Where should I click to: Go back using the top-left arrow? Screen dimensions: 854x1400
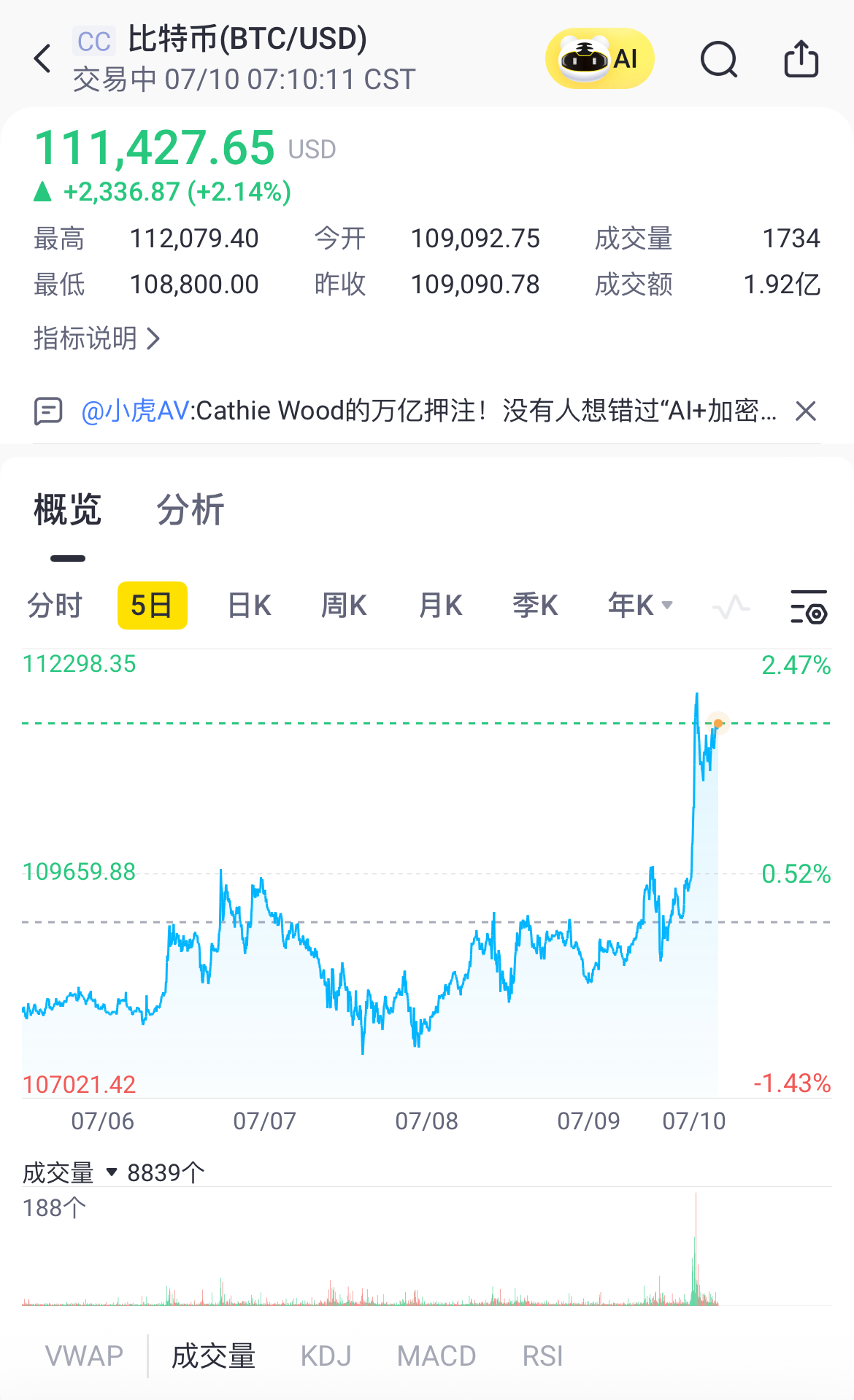tap(43, 58)
